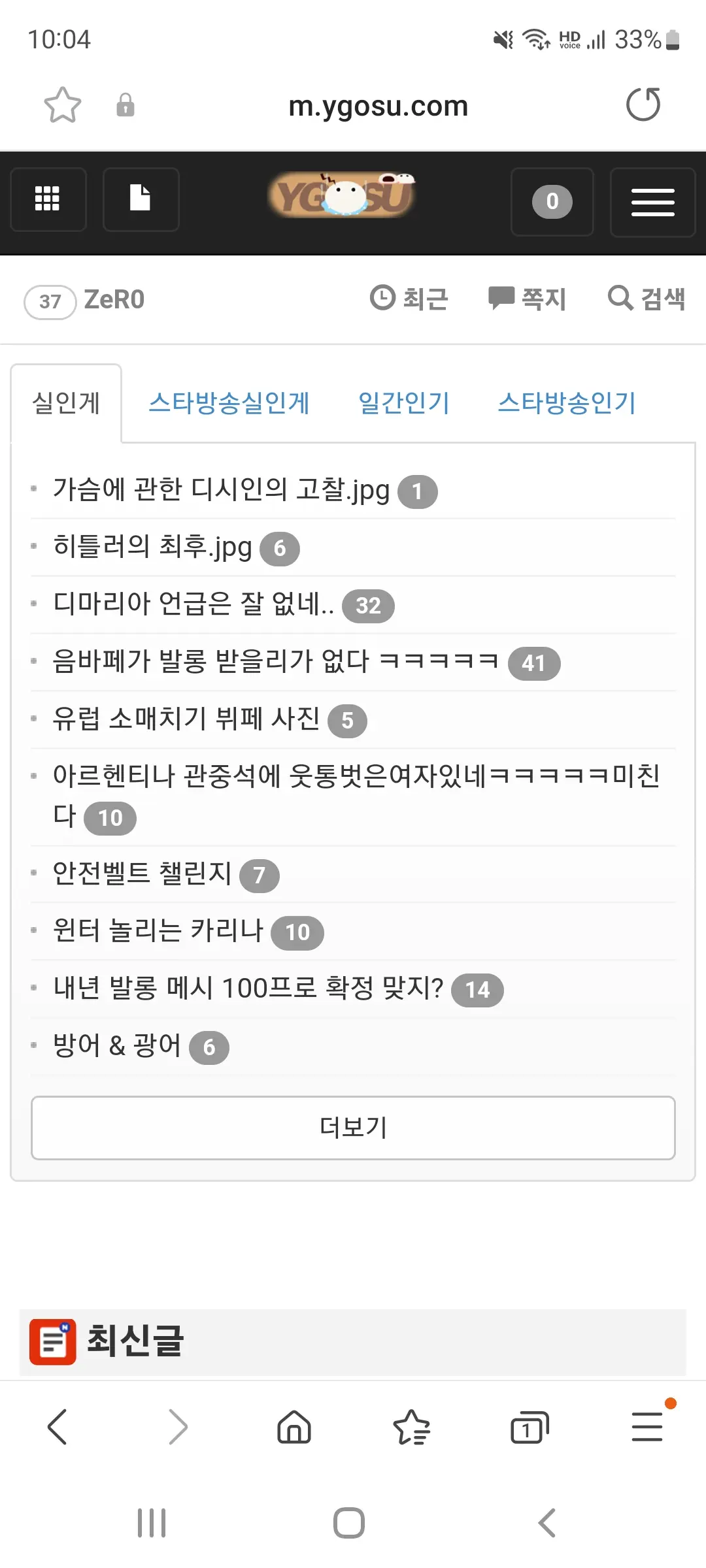Go to the browser home page
The image size is (706, 1568).
pyautogui.click(x=294, y=1428)
